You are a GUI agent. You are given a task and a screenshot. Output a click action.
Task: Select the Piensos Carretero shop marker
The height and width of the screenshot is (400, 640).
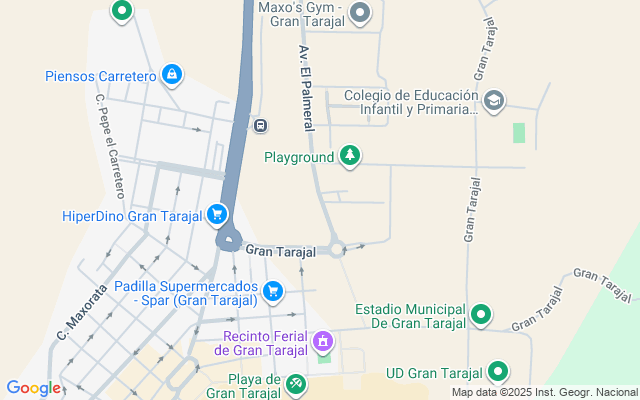(x=172, y=74)
